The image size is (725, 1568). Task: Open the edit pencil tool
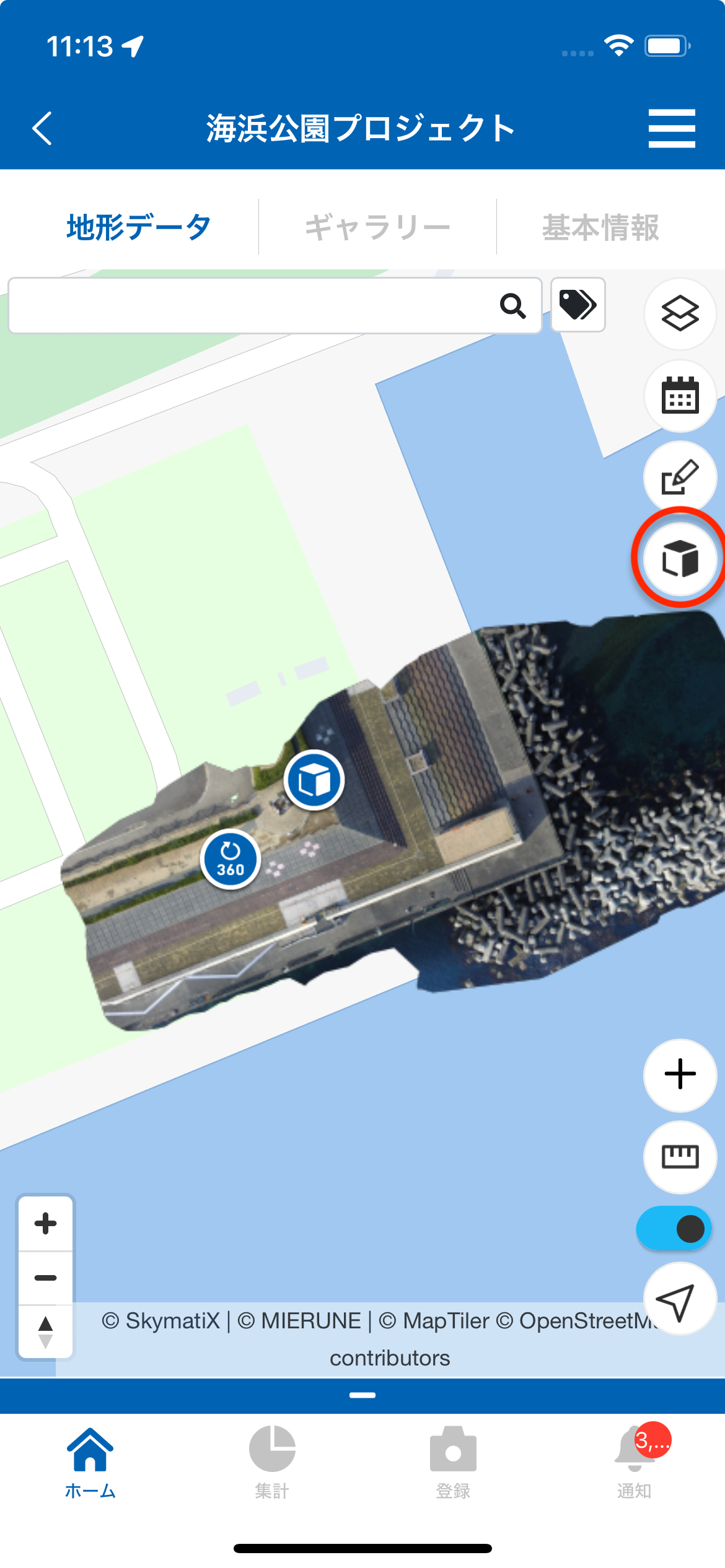pyautogui.click(x=680, y=477)
